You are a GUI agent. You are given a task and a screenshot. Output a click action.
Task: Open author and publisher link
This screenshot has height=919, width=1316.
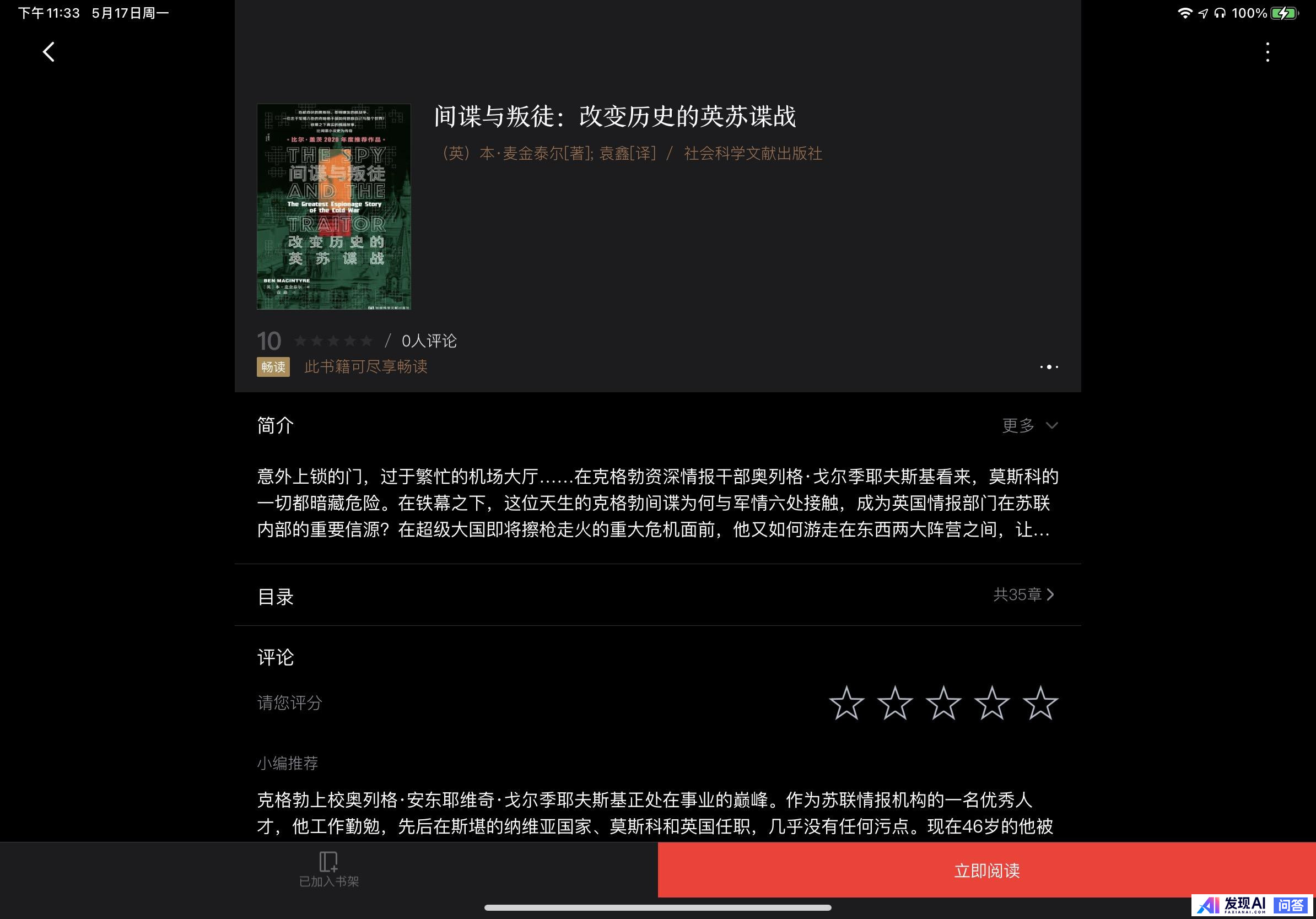coord(629,154)
